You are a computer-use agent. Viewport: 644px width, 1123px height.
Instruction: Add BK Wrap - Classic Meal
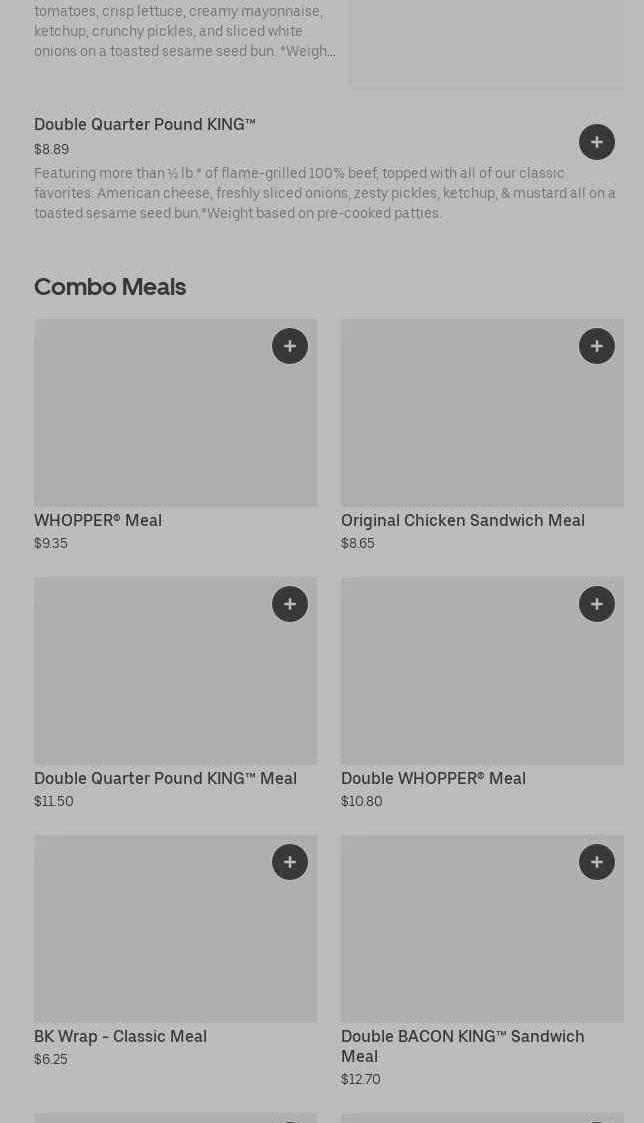pyautogui.click(x=289, y=862)
